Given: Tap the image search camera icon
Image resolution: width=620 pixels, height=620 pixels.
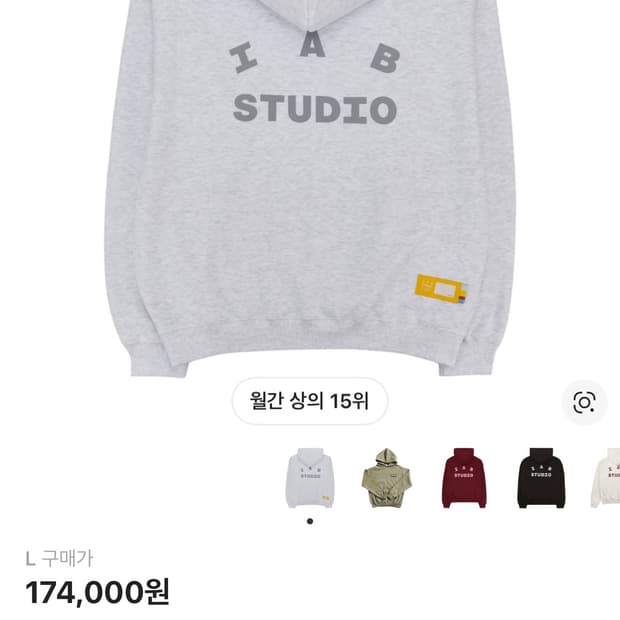Looking at the screenshot, I should pos(584,402).
